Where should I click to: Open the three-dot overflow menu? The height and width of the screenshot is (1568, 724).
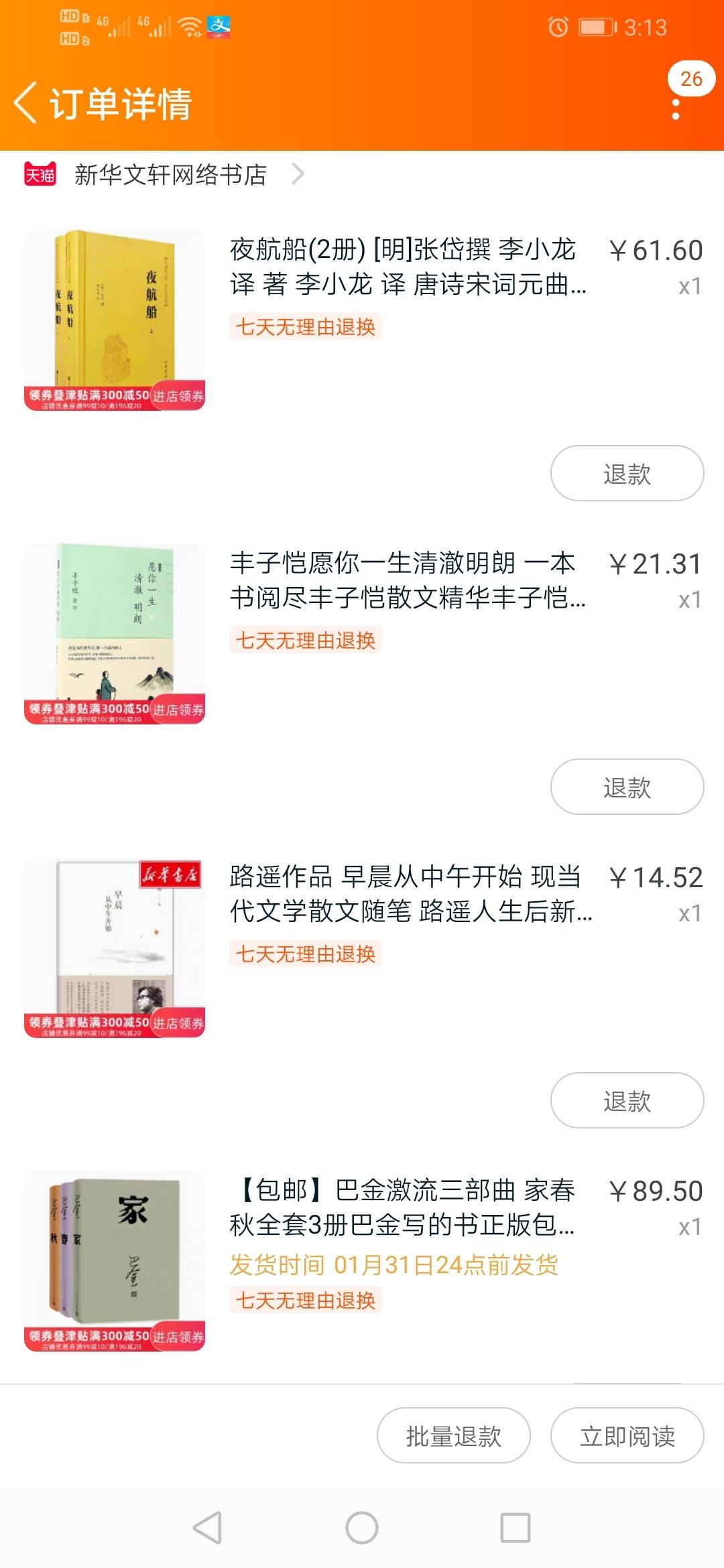(x=676, y=109)
